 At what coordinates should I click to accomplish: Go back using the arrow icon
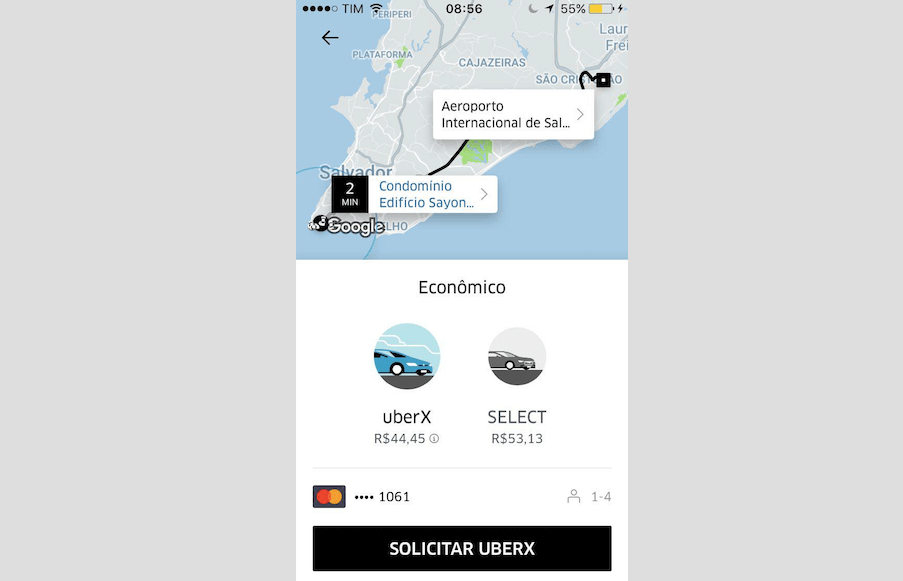(330, 38)
